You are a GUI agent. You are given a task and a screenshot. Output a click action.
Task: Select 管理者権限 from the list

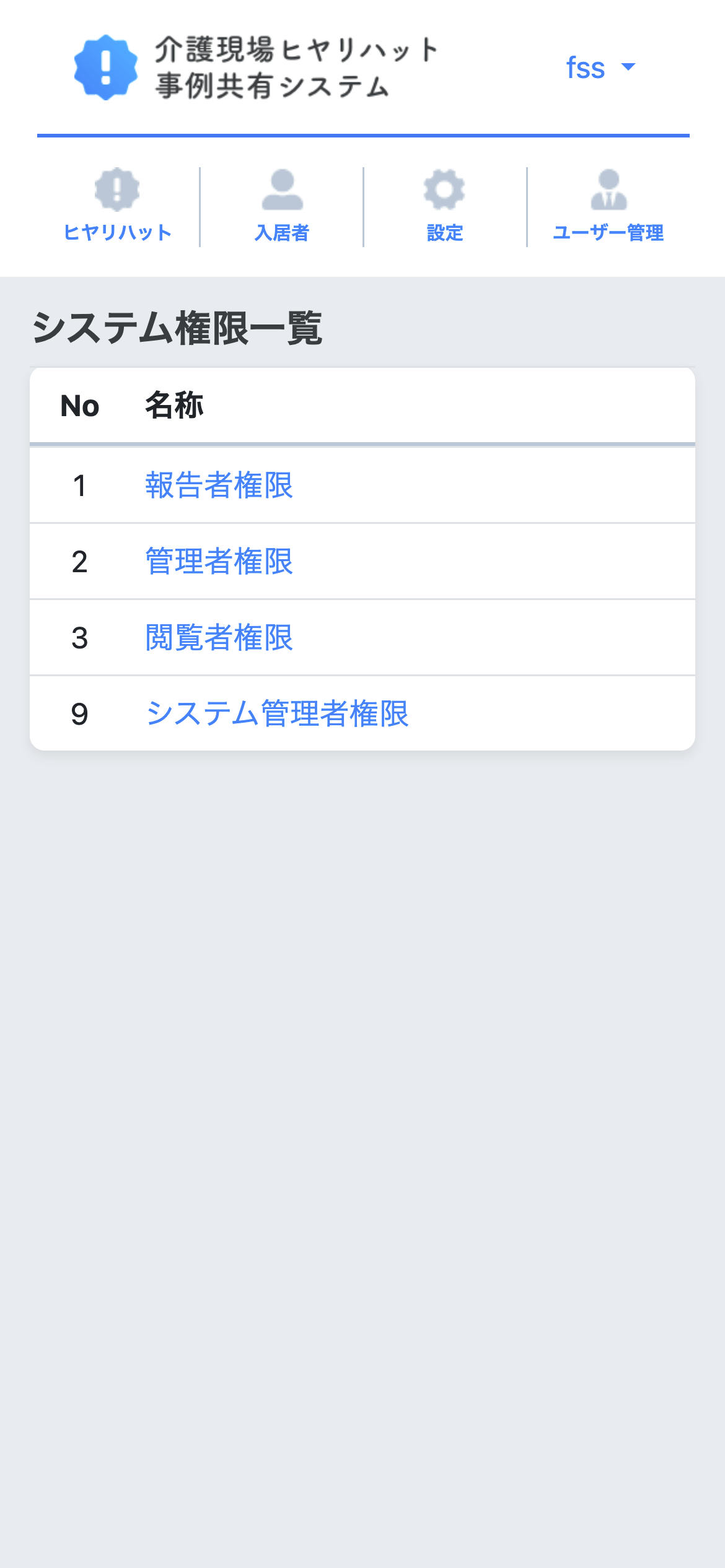tap(219, 561)
